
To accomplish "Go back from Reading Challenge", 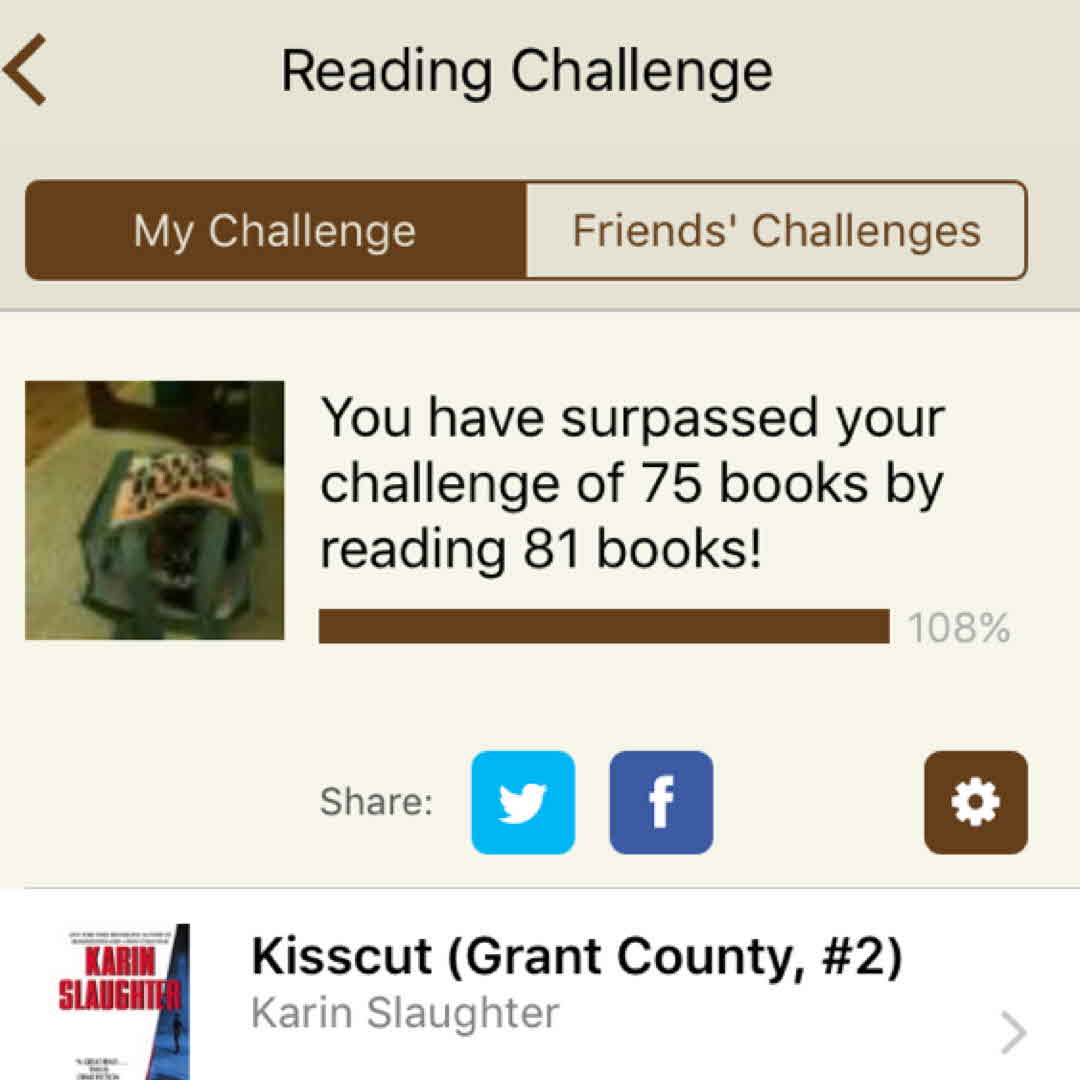I will coord(26,72).
